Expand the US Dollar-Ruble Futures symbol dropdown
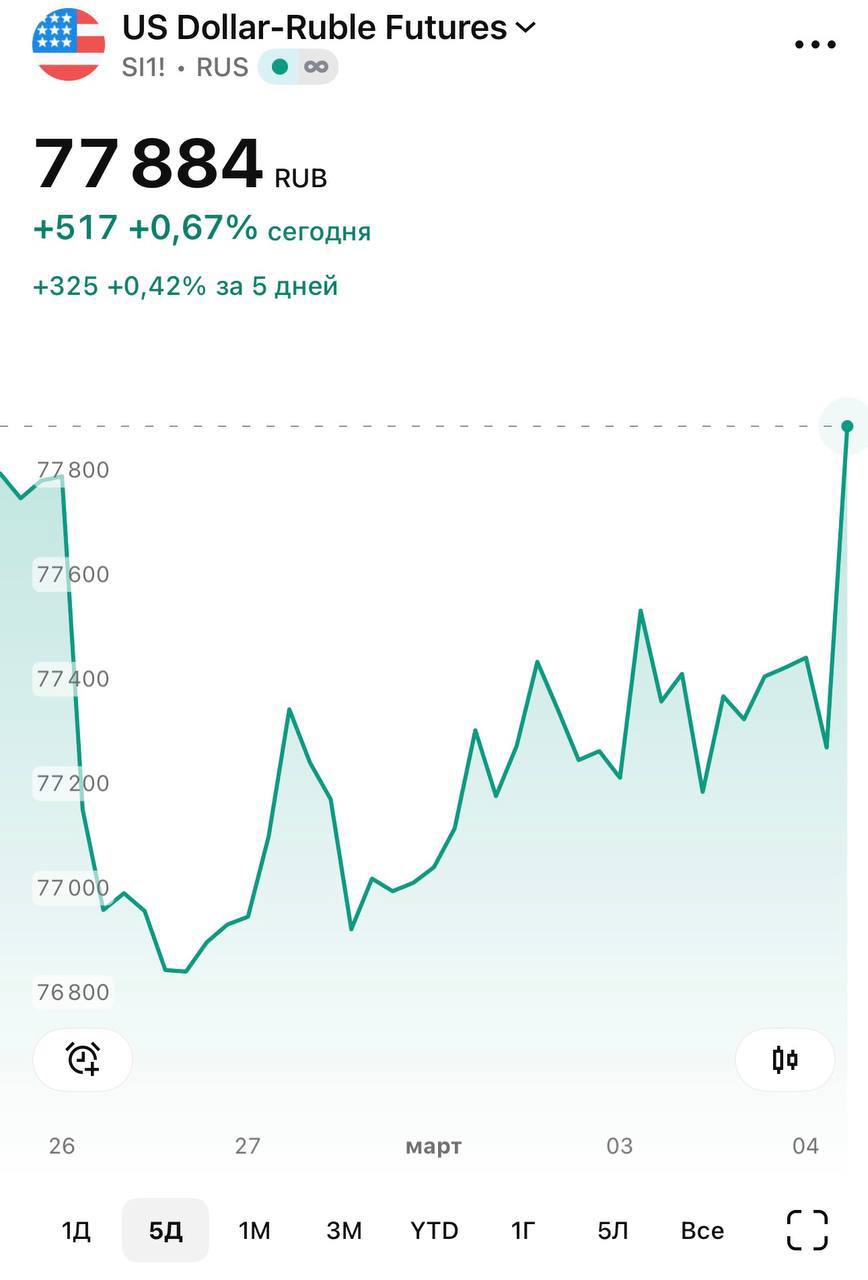Viewport: 868px width, 1280px height. [x=526, y=28]
